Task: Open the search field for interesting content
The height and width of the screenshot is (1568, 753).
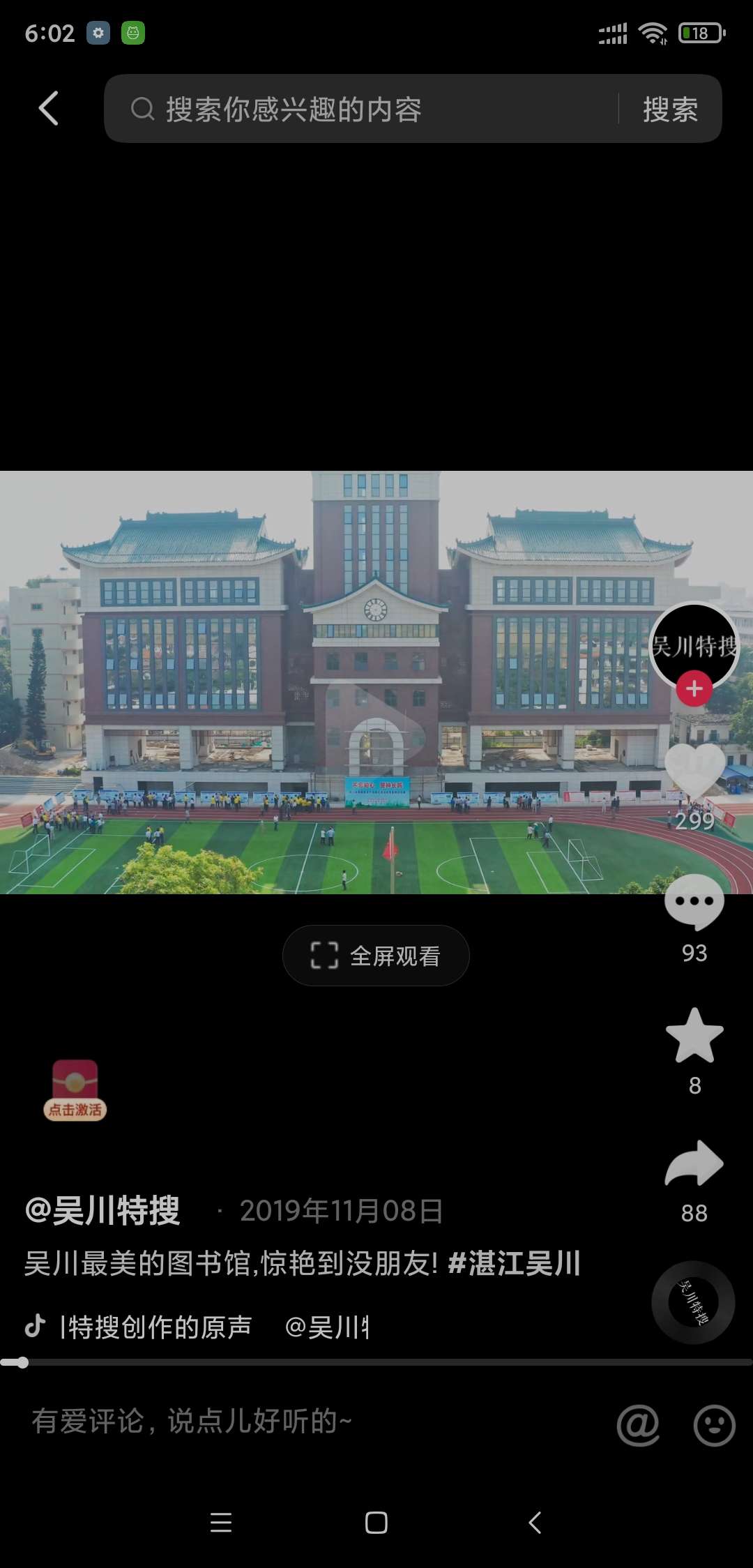Action: click(x=363, y=109)
